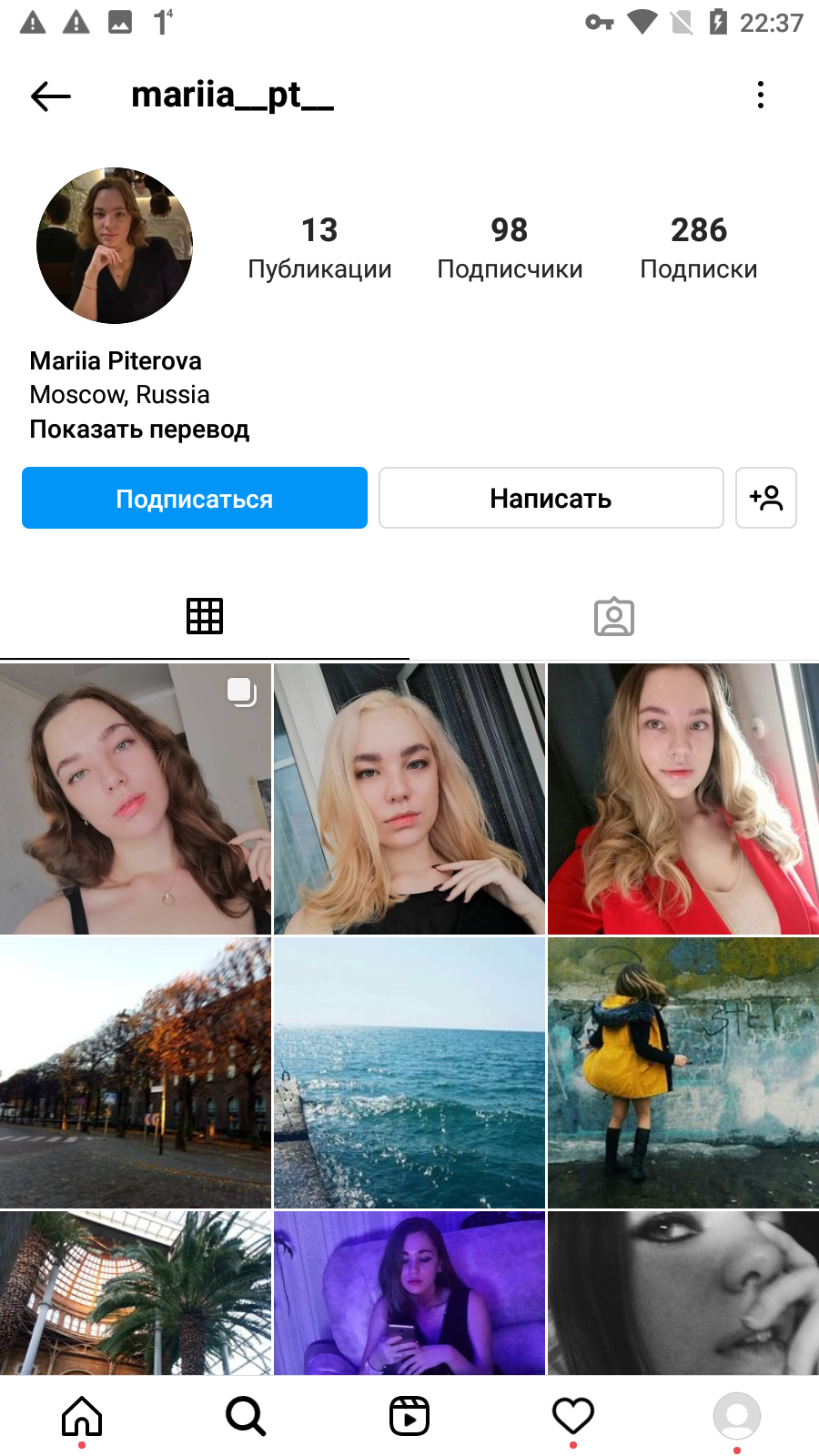This screenshot has height=1456, width=819.
Task: Switch to the tagged photos tab
Action: (614, 616)
